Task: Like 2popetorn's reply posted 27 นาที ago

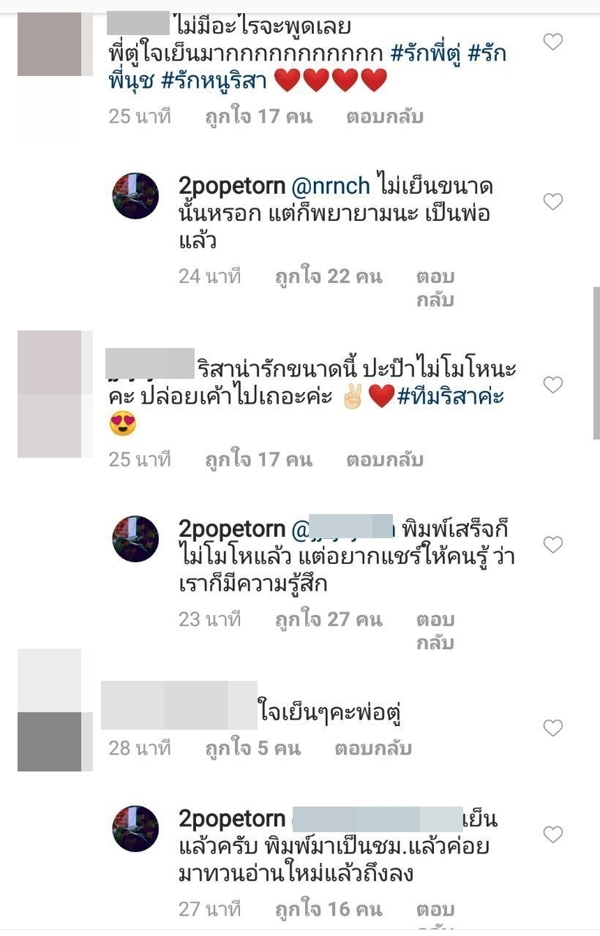Action: point(552,834)
